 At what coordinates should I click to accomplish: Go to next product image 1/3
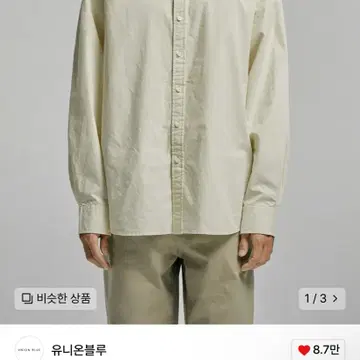(x=322, y=299)
